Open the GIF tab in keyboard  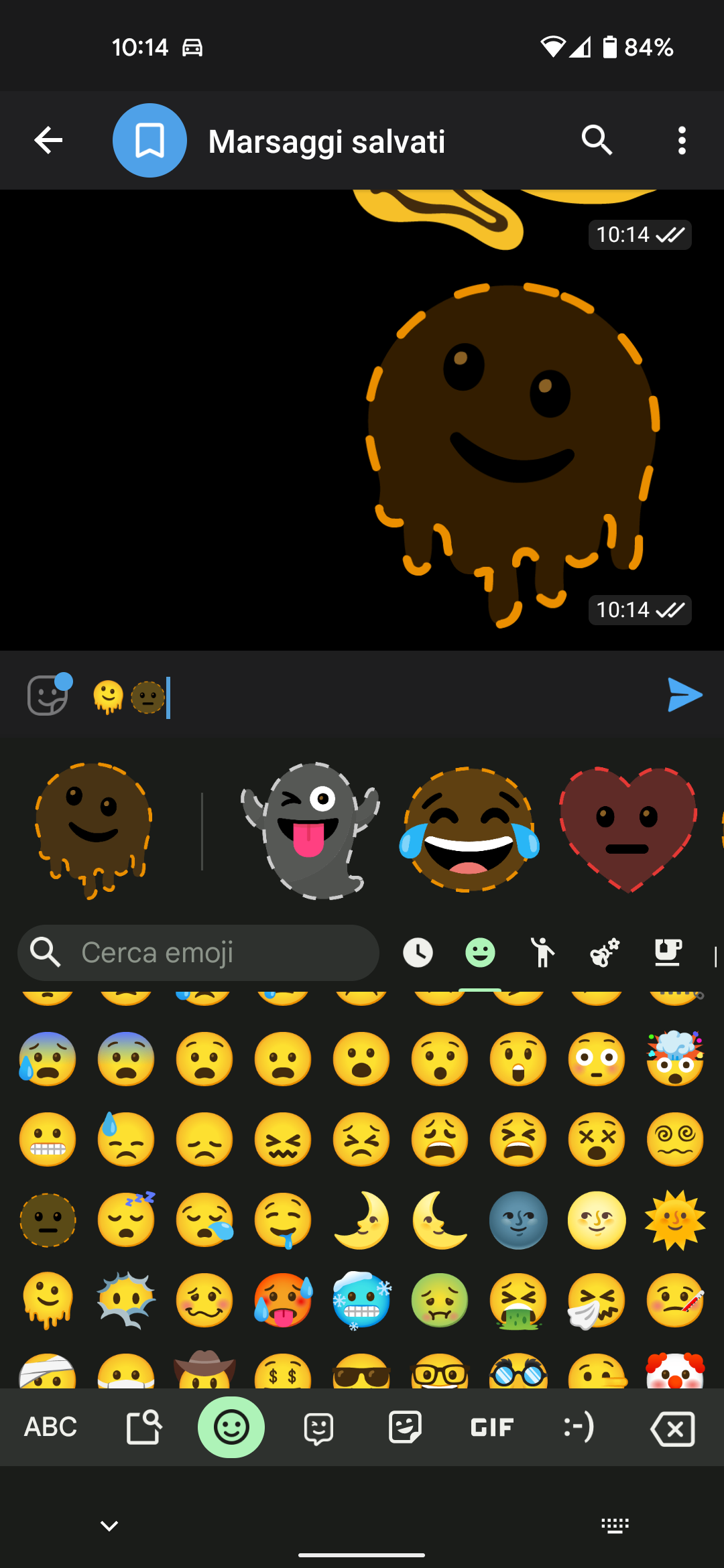click(x=492, y=1427)
